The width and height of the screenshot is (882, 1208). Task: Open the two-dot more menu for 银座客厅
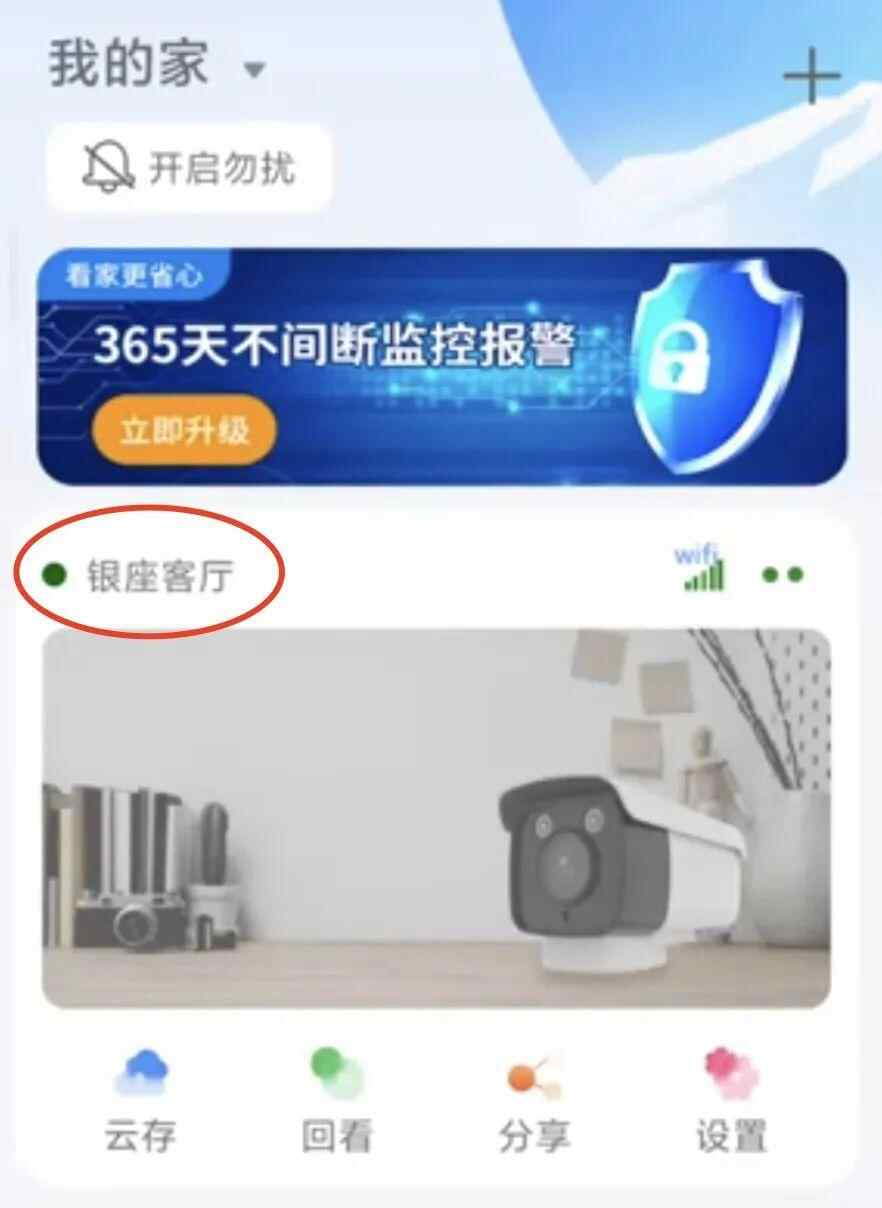tap(782, 575)
